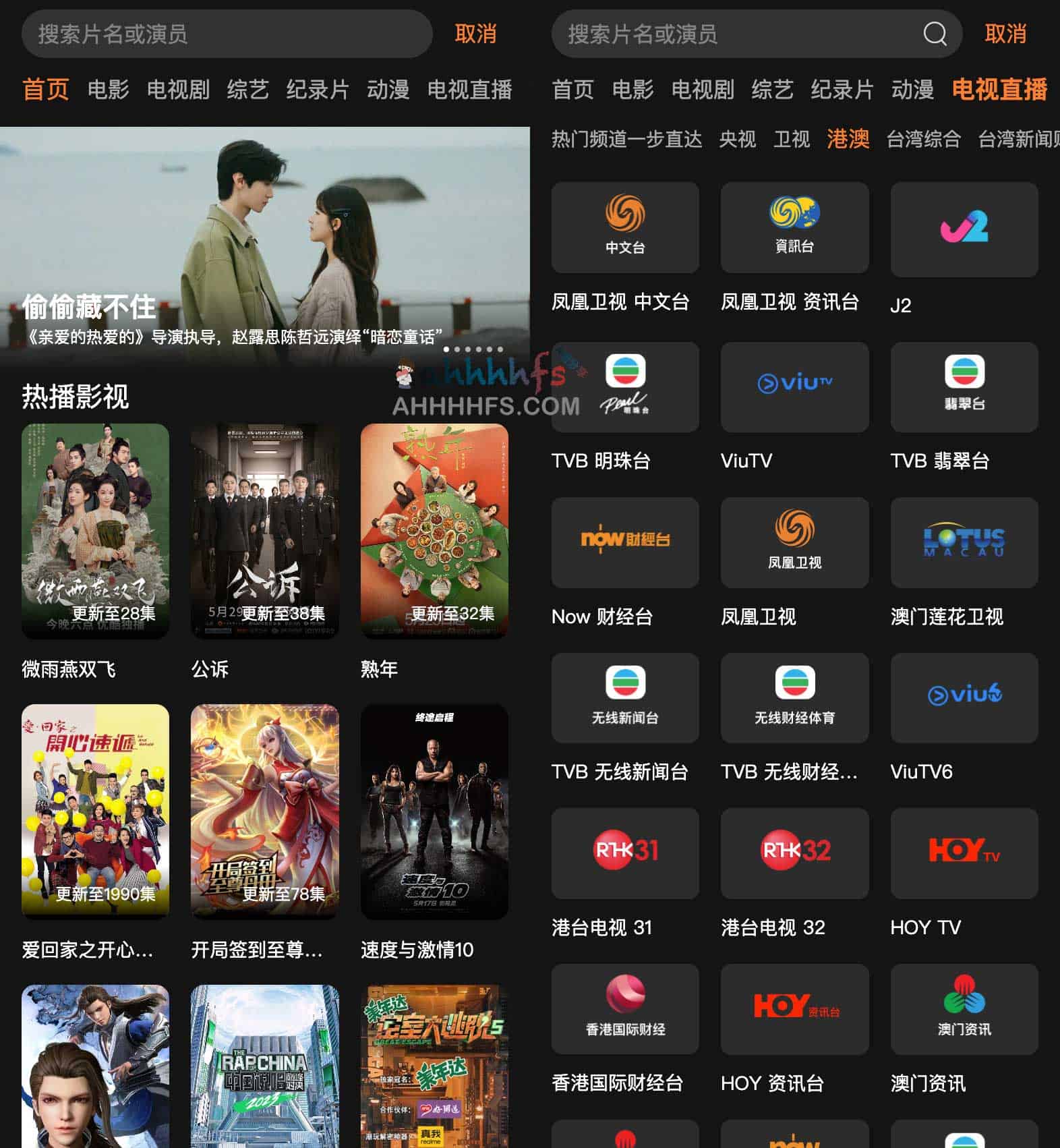The width and height of the screenshot is (1060, 1148).
Task: Select the 卫视 channel category
Action: tap(791, 140)
